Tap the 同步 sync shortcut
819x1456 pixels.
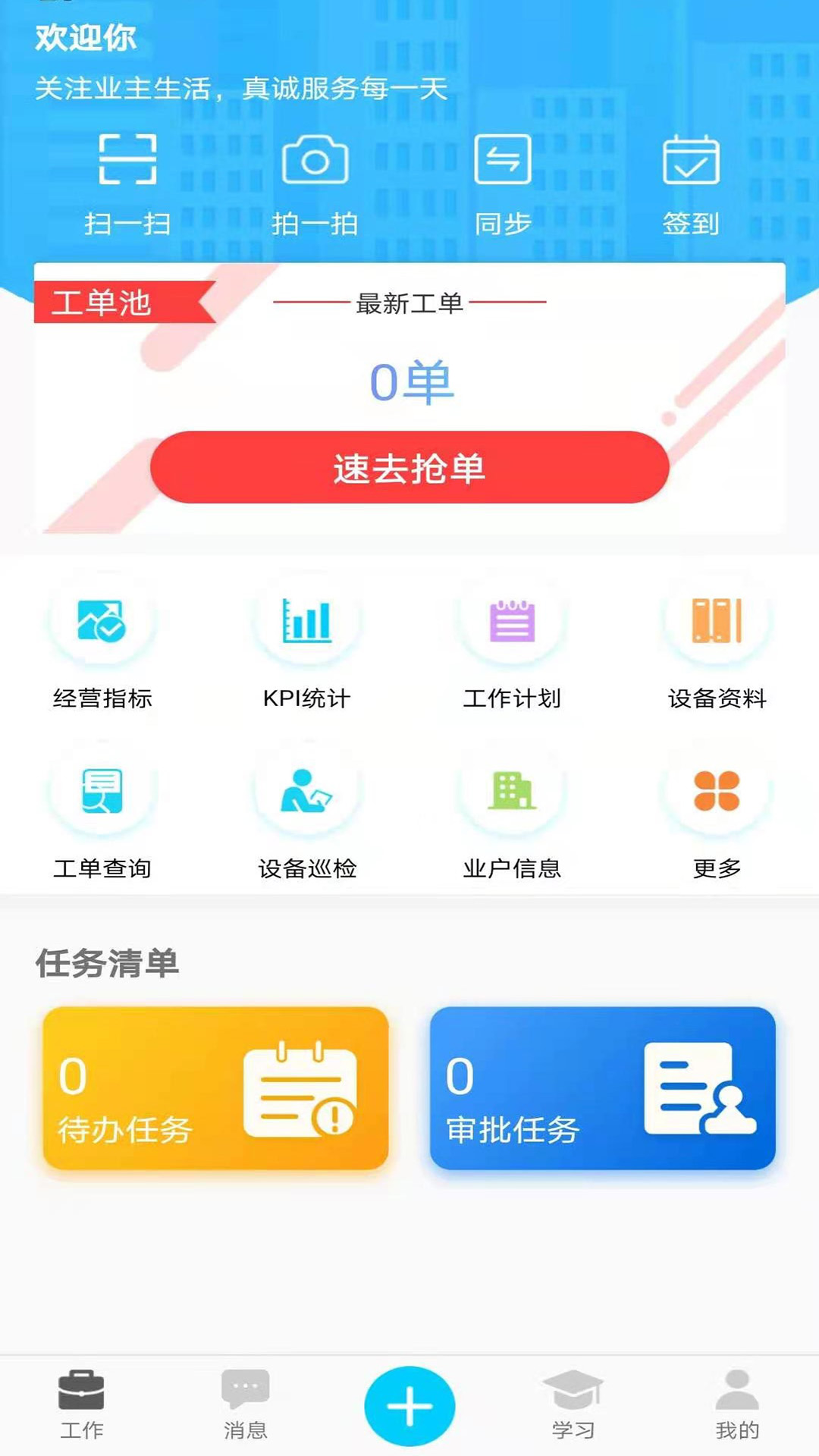click(x=502, y=180)
